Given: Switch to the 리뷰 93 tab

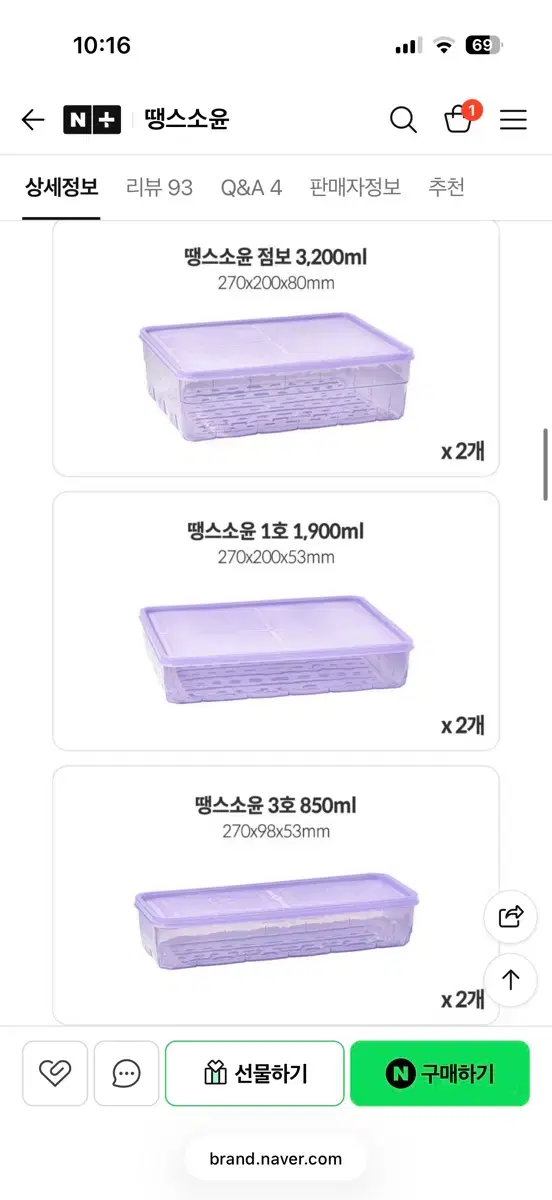Looking at the screenshot, I should (x=160, y=187).
